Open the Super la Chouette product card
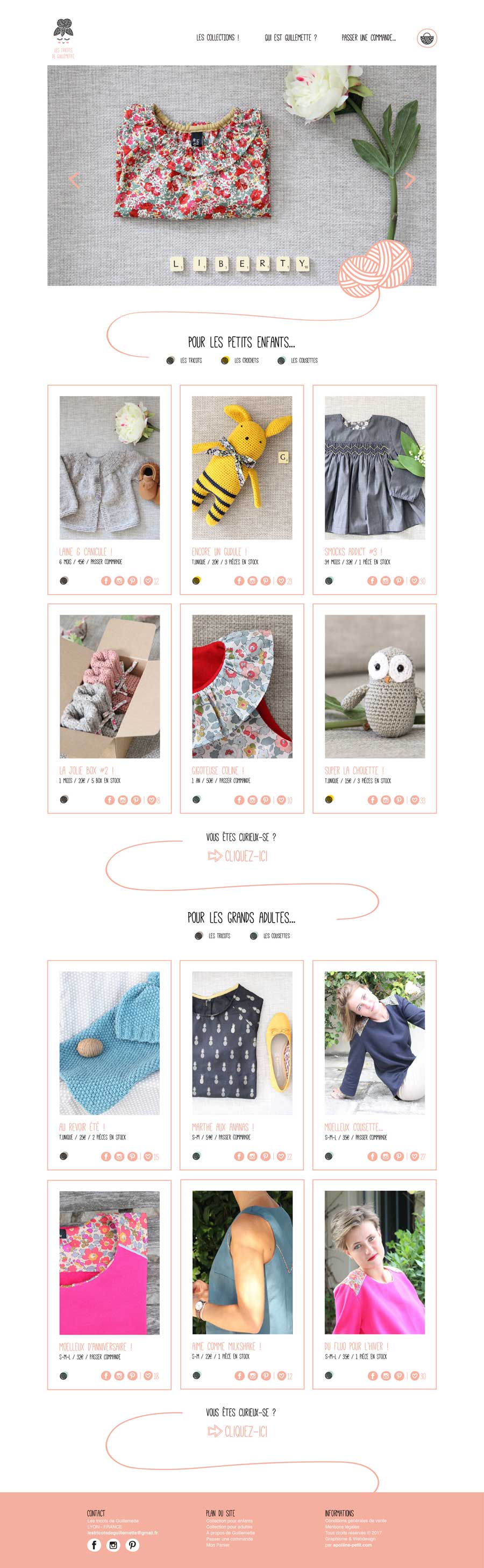 point(374,686)
